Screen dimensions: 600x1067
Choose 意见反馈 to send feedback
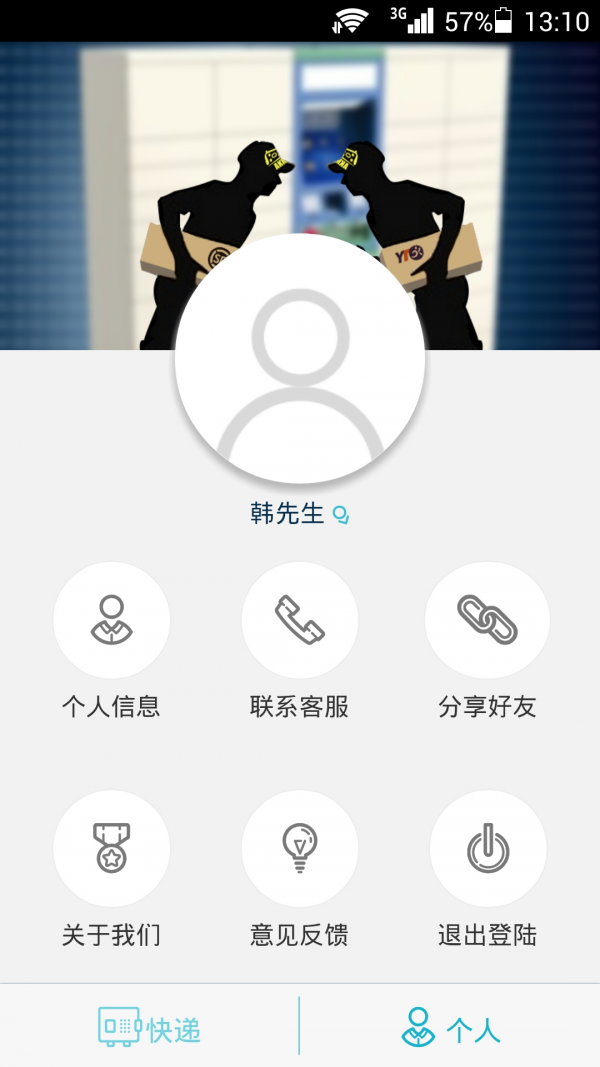299,849
